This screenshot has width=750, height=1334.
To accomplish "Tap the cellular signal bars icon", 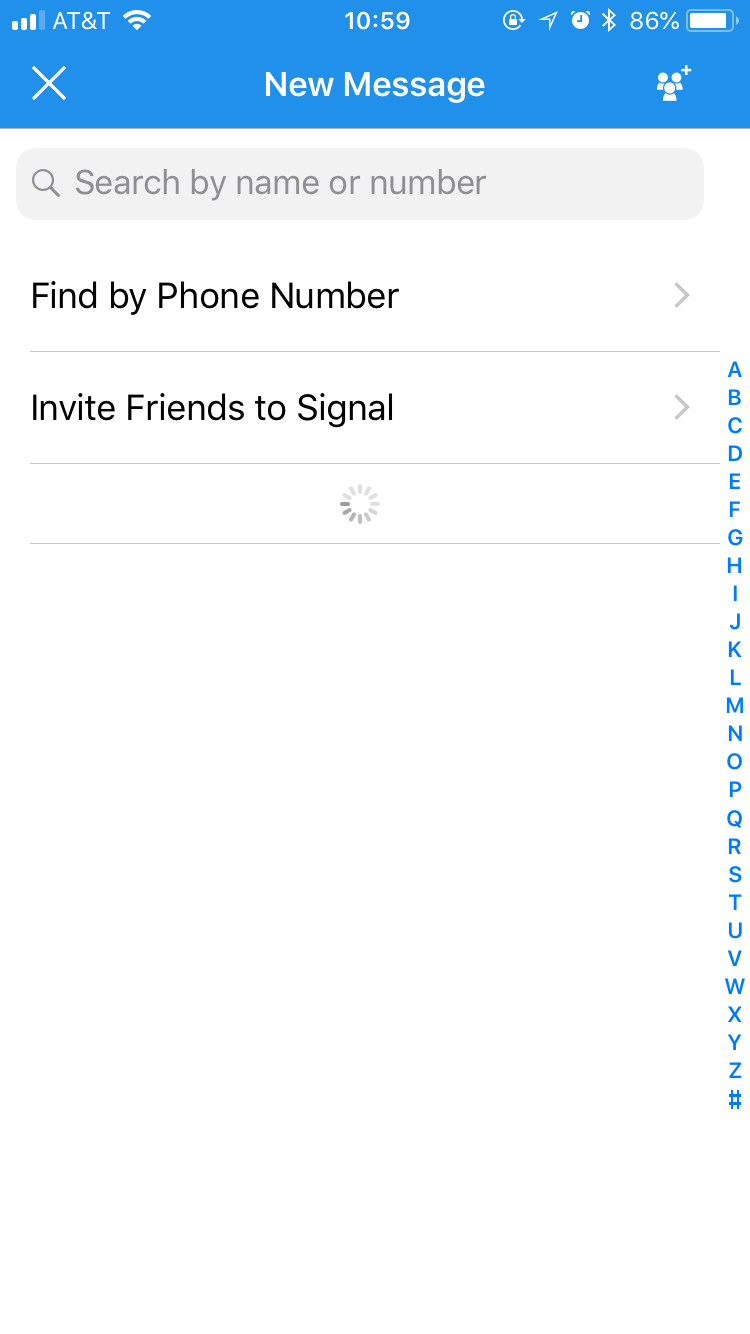I will pos(27,19).
